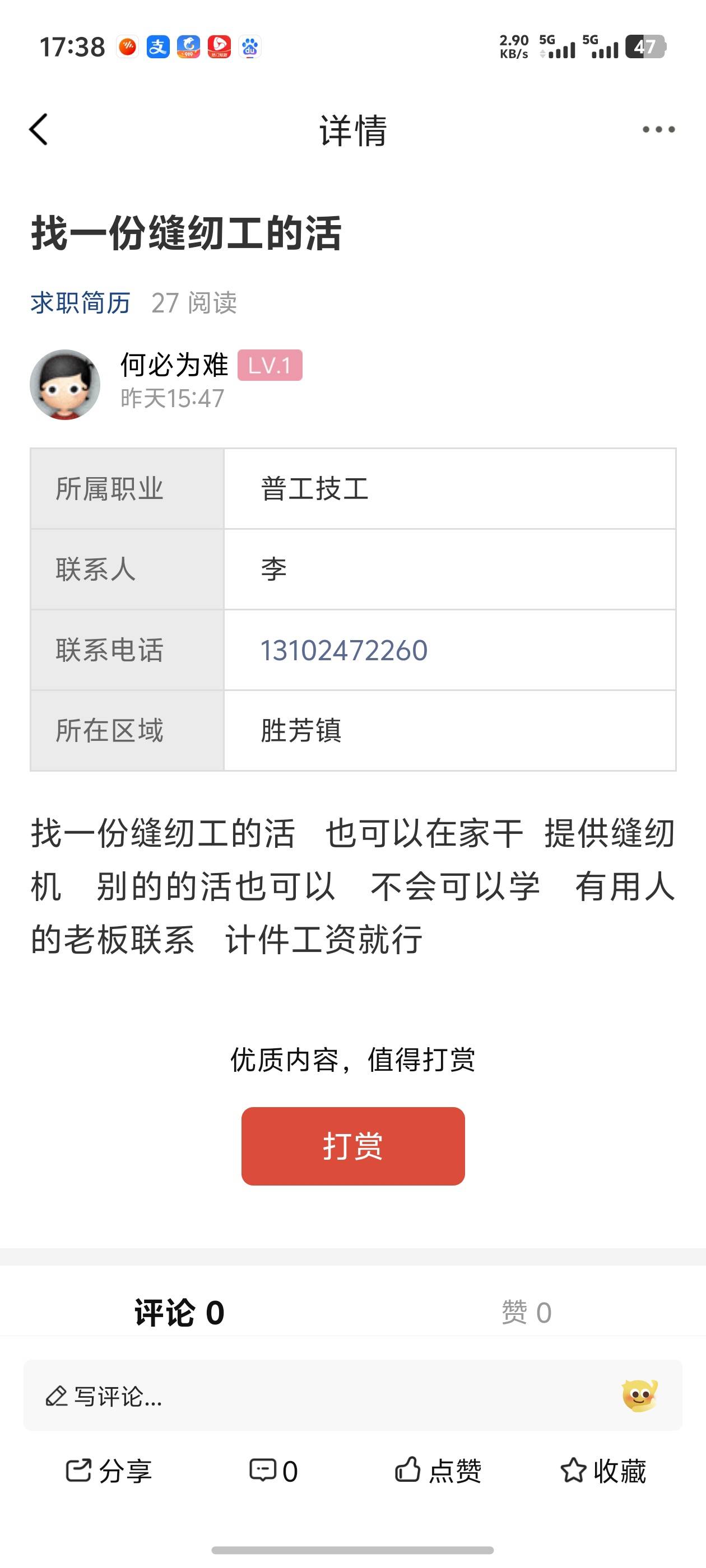Tap the red 打赏 reward button
Image resolution: width=706 pixels, height=1568 pixels.
[352, 1146]
